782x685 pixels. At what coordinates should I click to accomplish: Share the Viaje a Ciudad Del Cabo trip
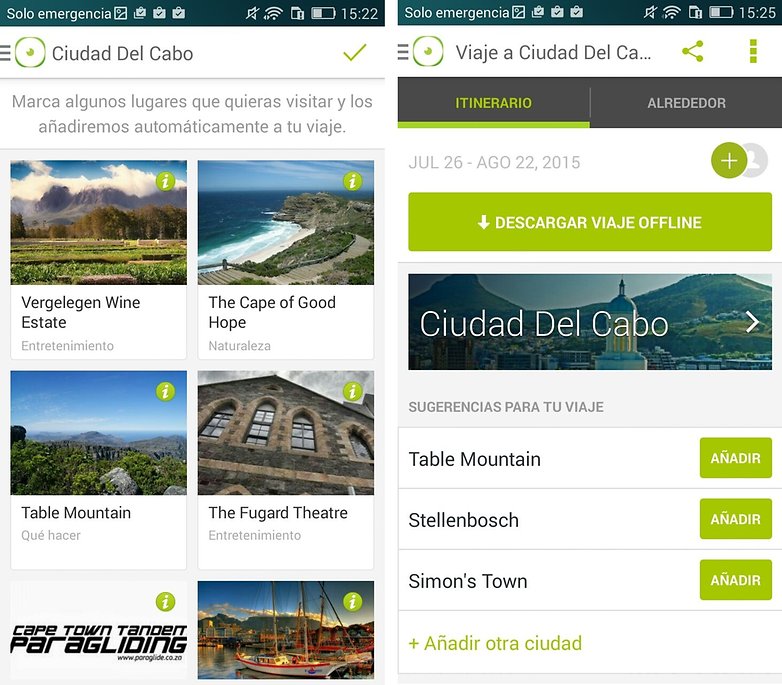[692, 52]
